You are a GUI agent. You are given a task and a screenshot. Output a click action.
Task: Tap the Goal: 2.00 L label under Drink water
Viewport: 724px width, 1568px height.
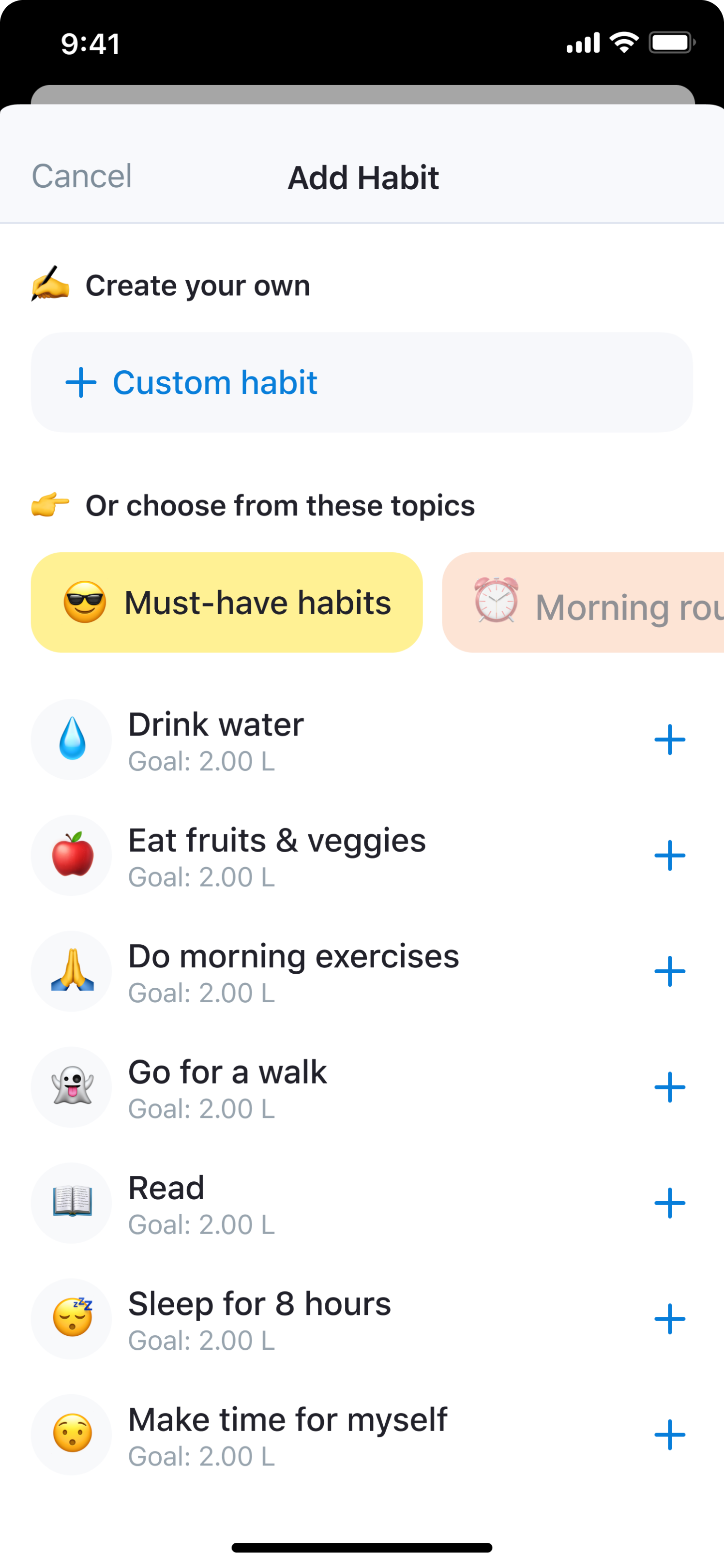[x=201, y=760]
